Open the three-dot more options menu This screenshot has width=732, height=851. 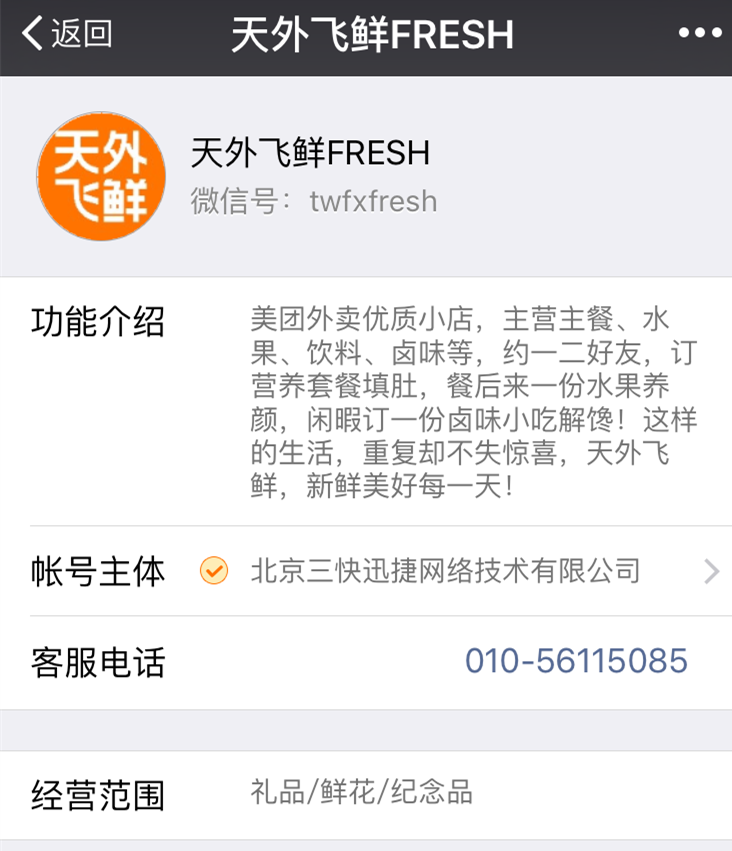tap(699, 34)
